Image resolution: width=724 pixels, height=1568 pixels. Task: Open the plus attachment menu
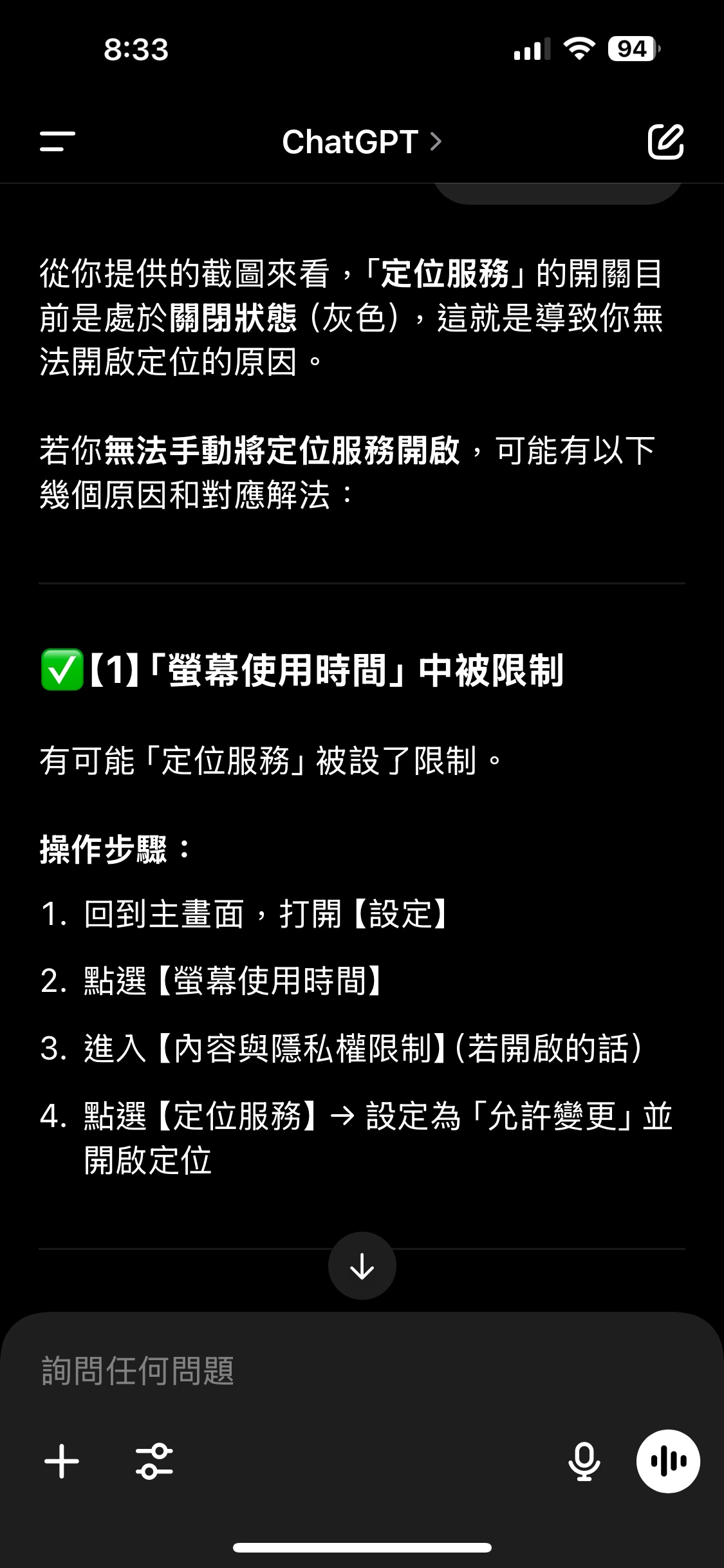click(x=62, y=1461)
